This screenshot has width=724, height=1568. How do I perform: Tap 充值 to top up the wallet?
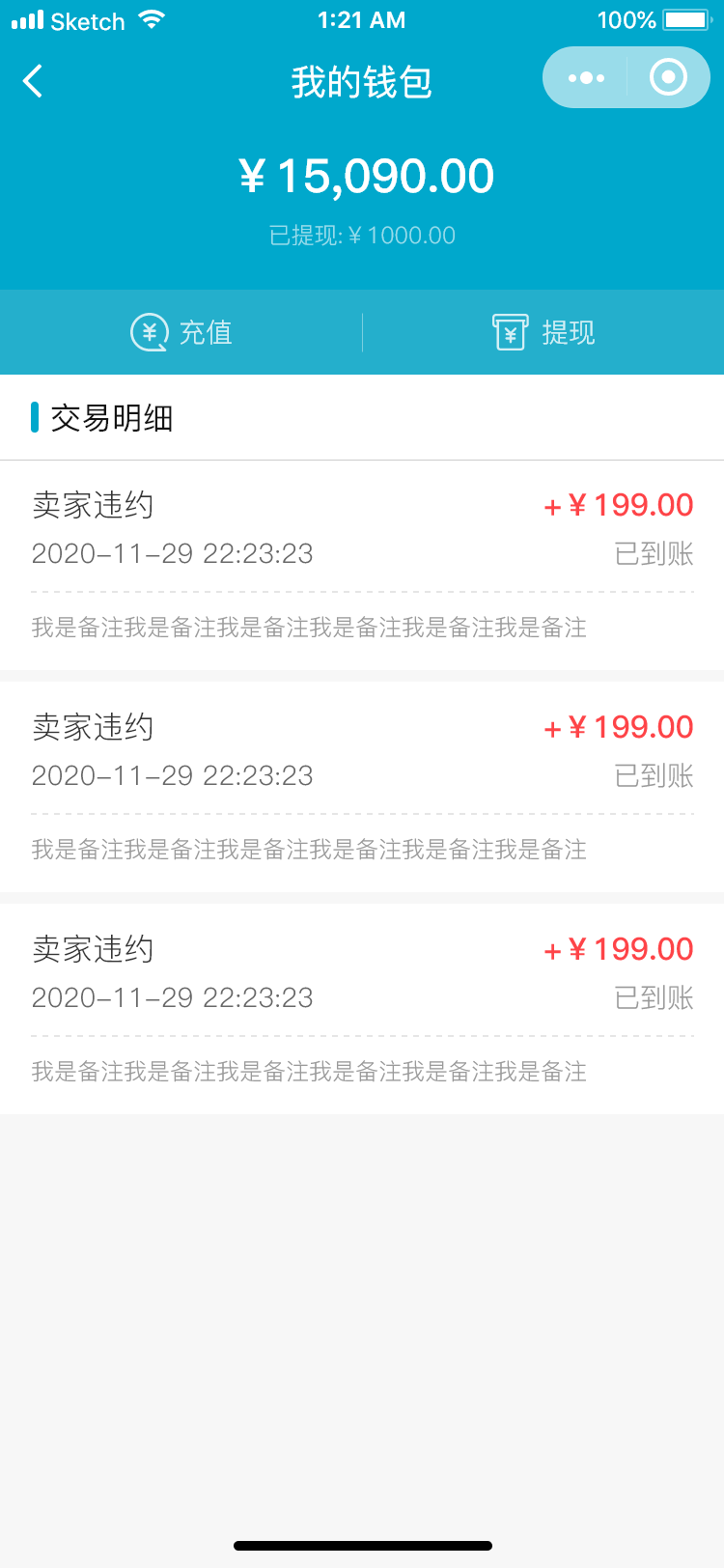(x=181, y=332)
